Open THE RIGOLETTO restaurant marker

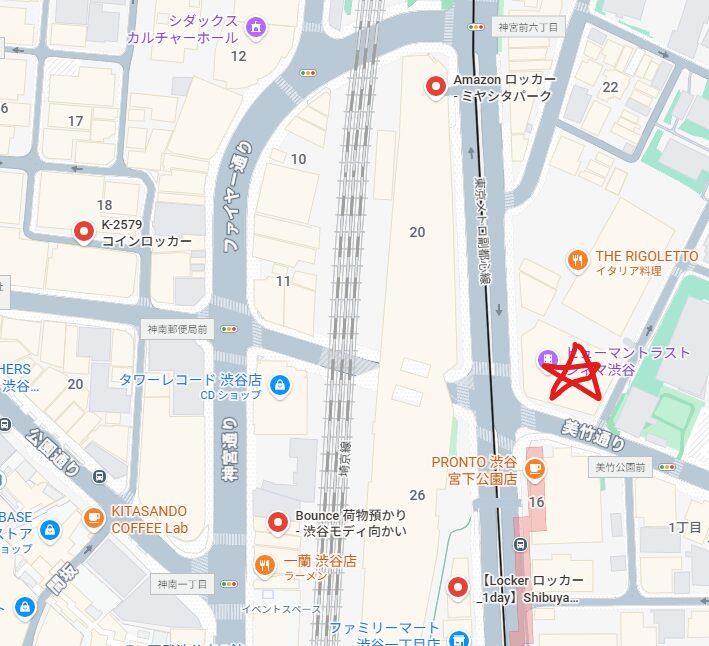(577, 262)
